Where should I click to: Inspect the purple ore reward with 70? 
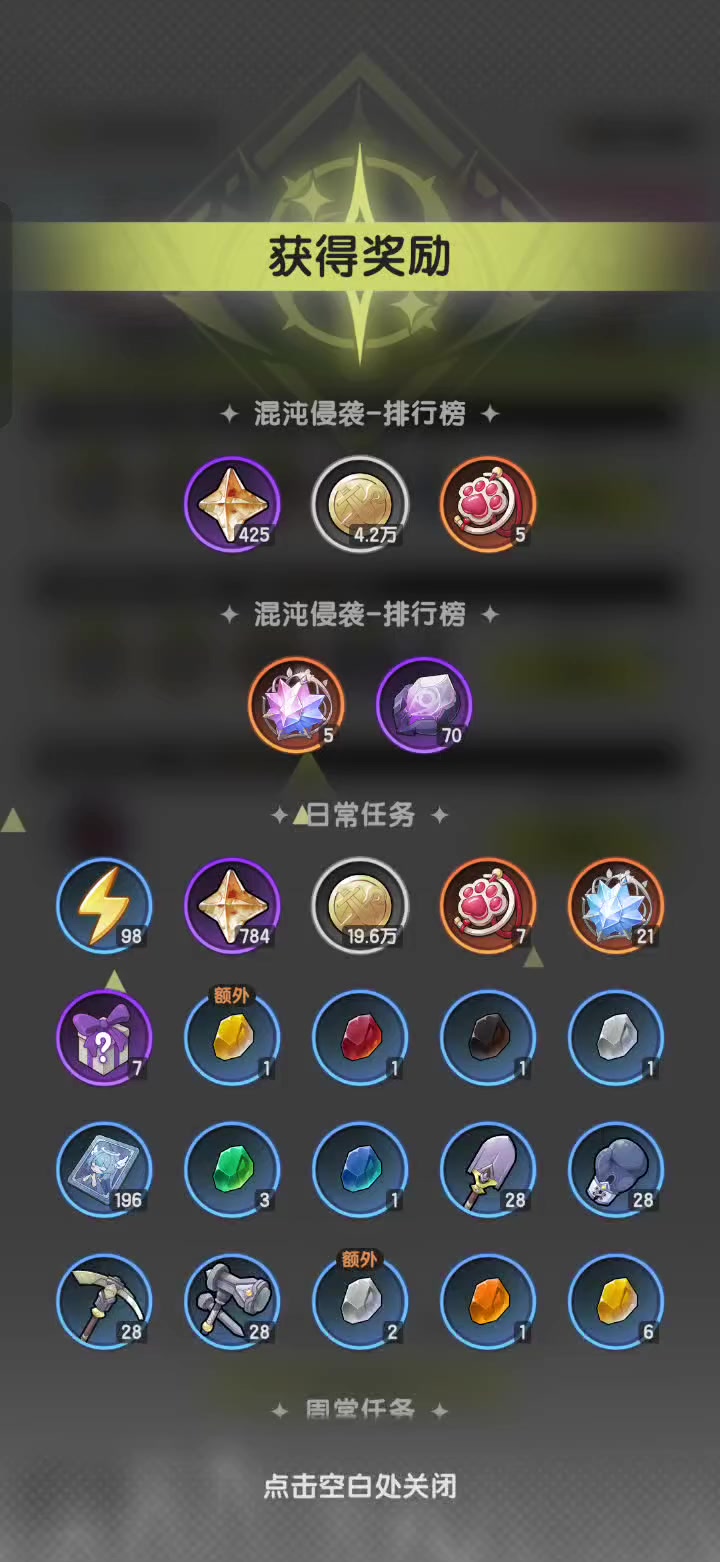pos(424,706)
